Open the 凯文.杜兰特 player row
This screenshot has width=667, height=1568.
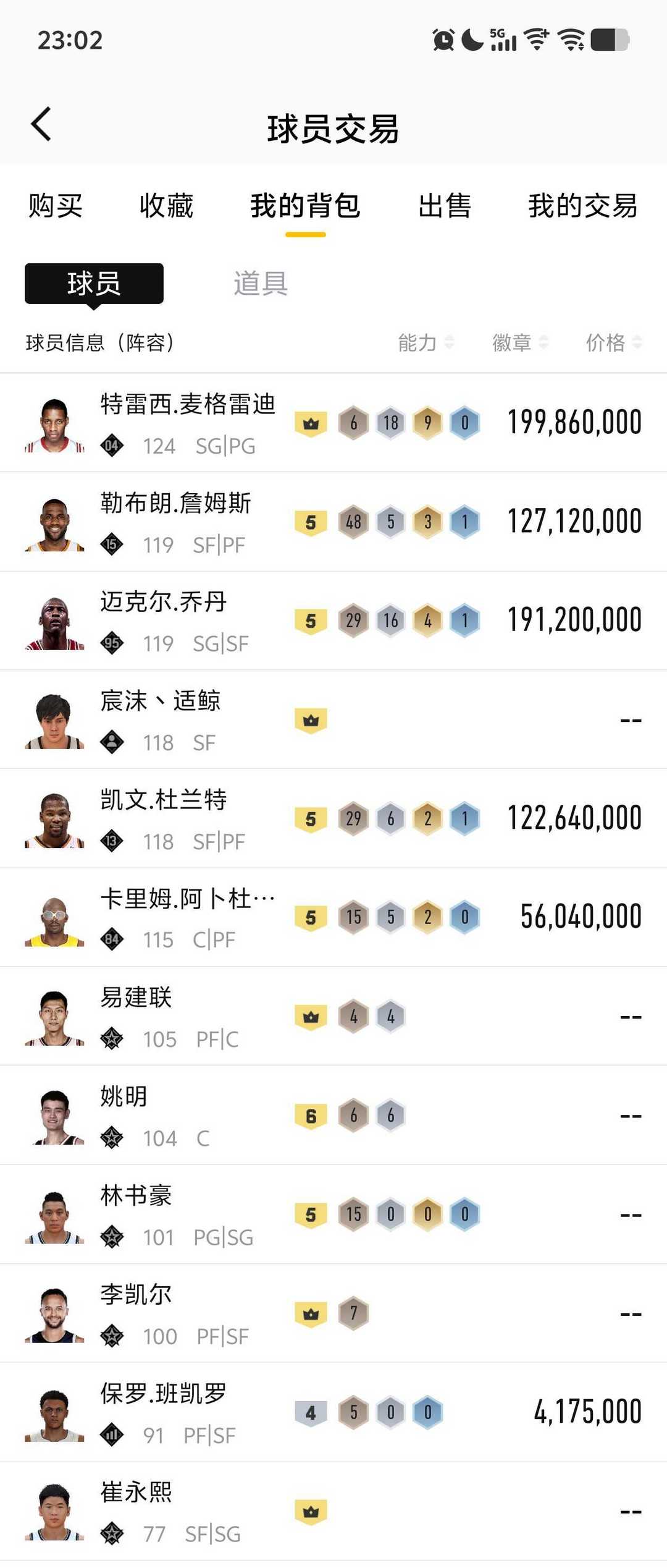[333, 819]
